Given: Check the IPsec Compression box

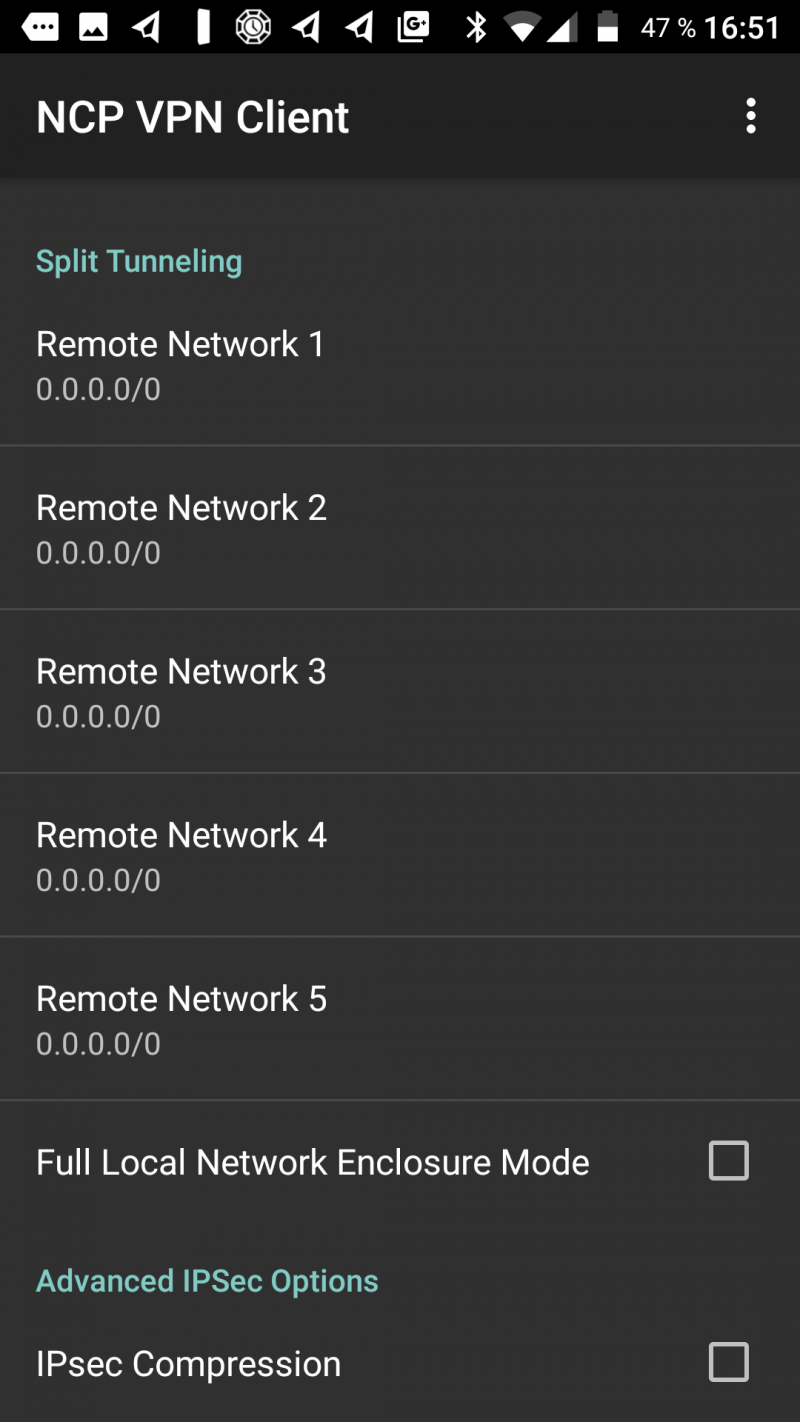Looking at the screenshot, I should tap(728, 1362).
